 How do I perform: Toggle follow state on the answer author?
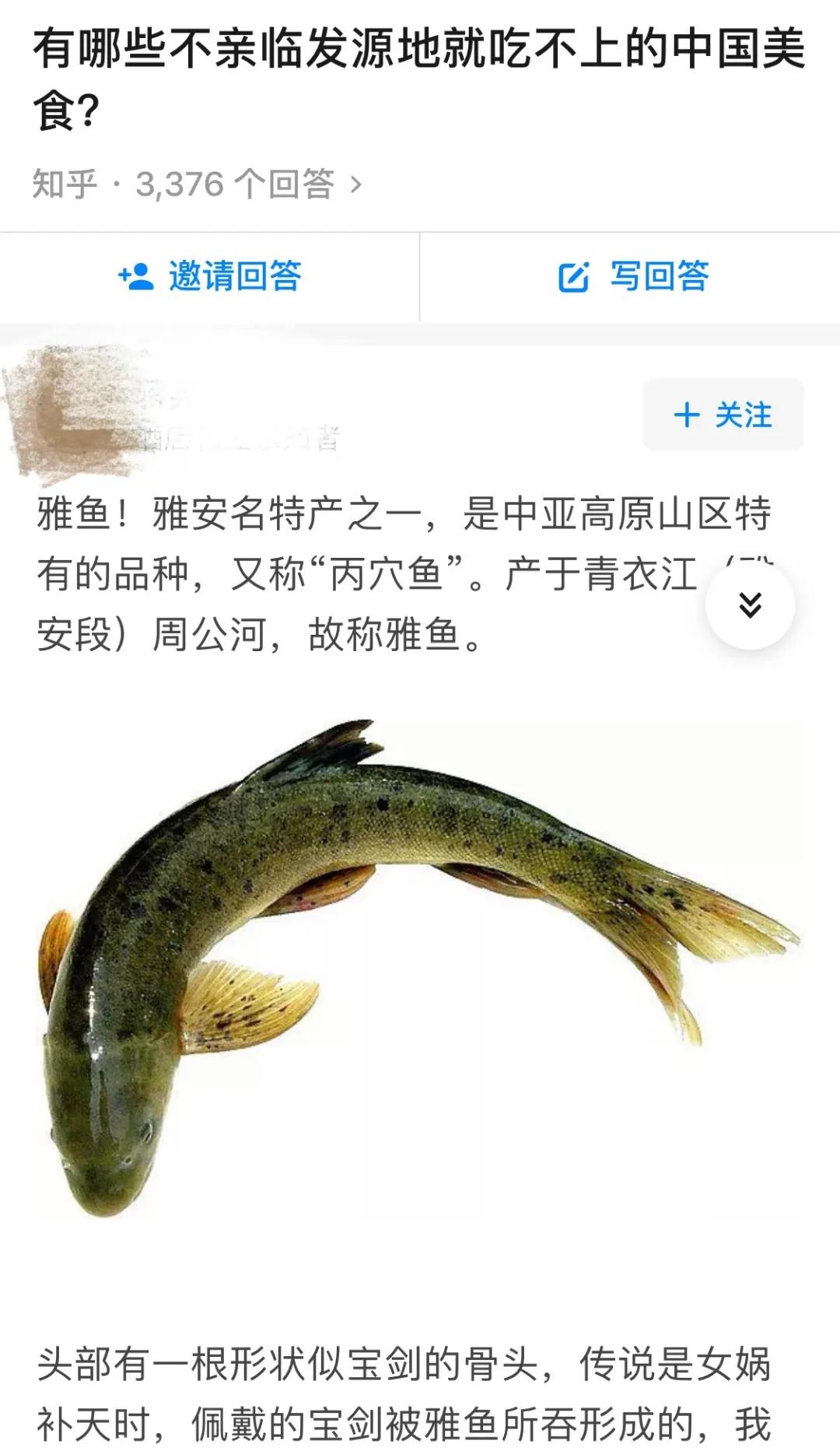point(723,415)
